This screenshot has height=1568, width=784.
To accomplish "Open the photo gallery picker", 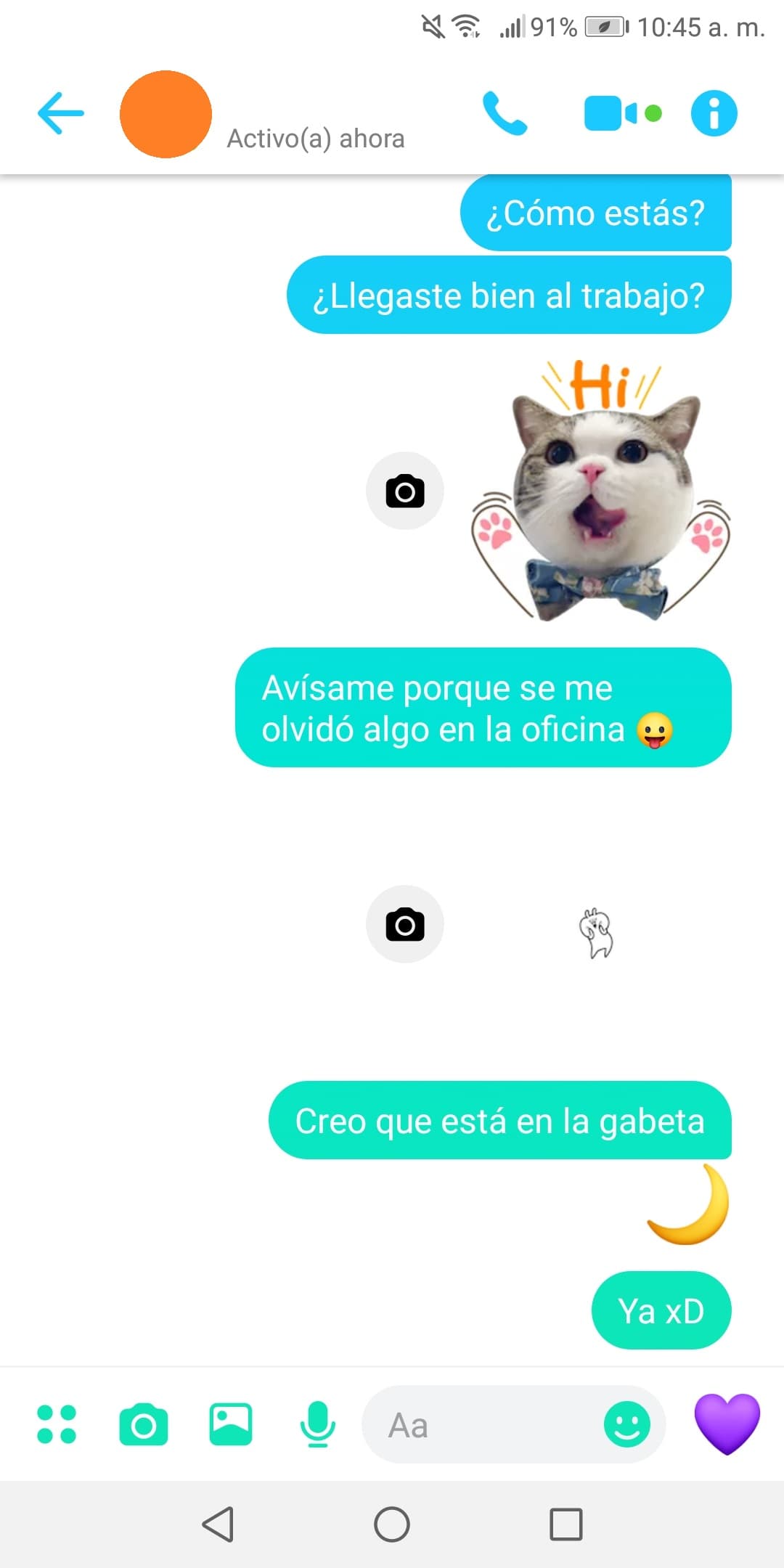I will tap(231, 1424).
